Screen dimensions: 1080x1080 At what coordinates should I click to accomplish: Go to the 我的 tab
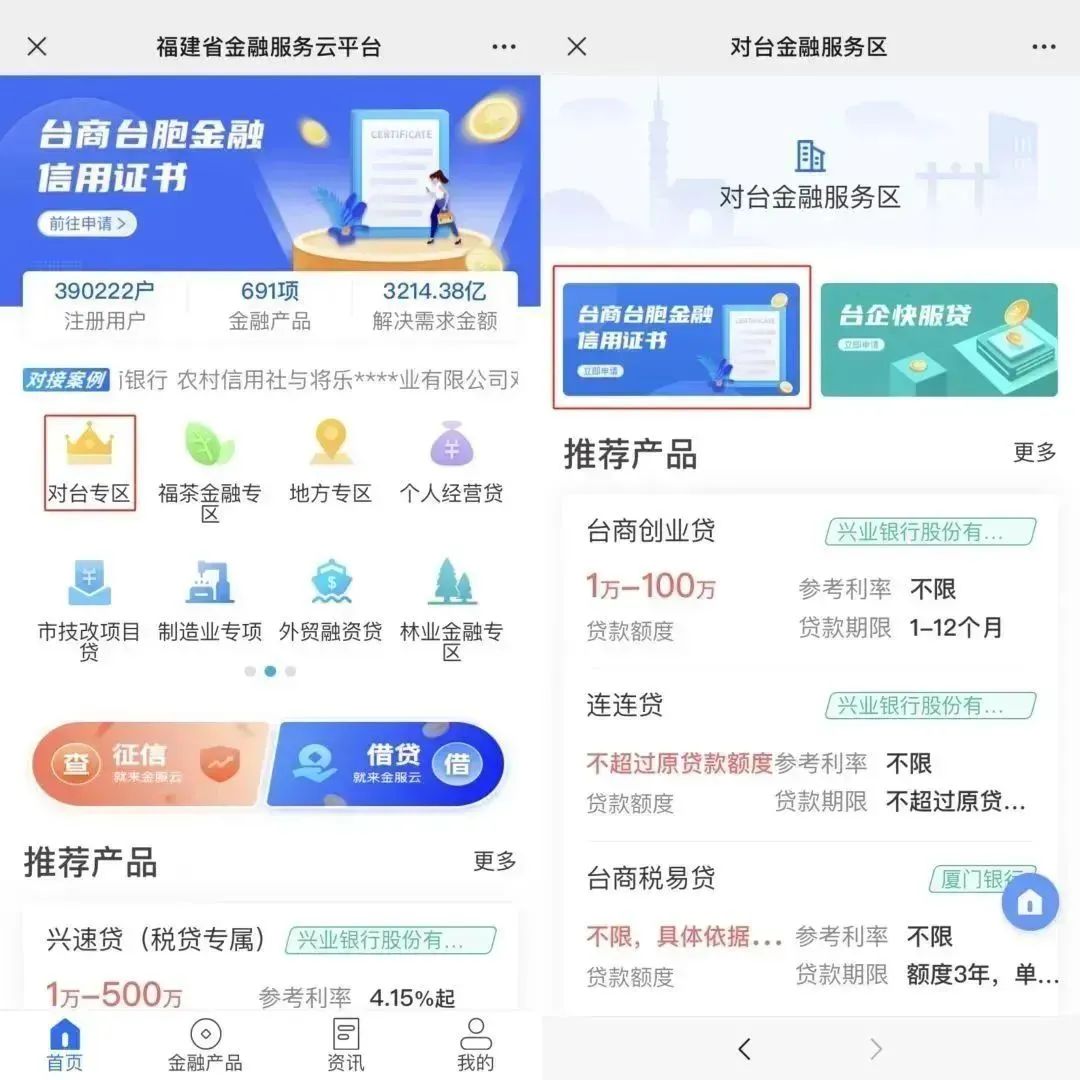pos(475,1045)
